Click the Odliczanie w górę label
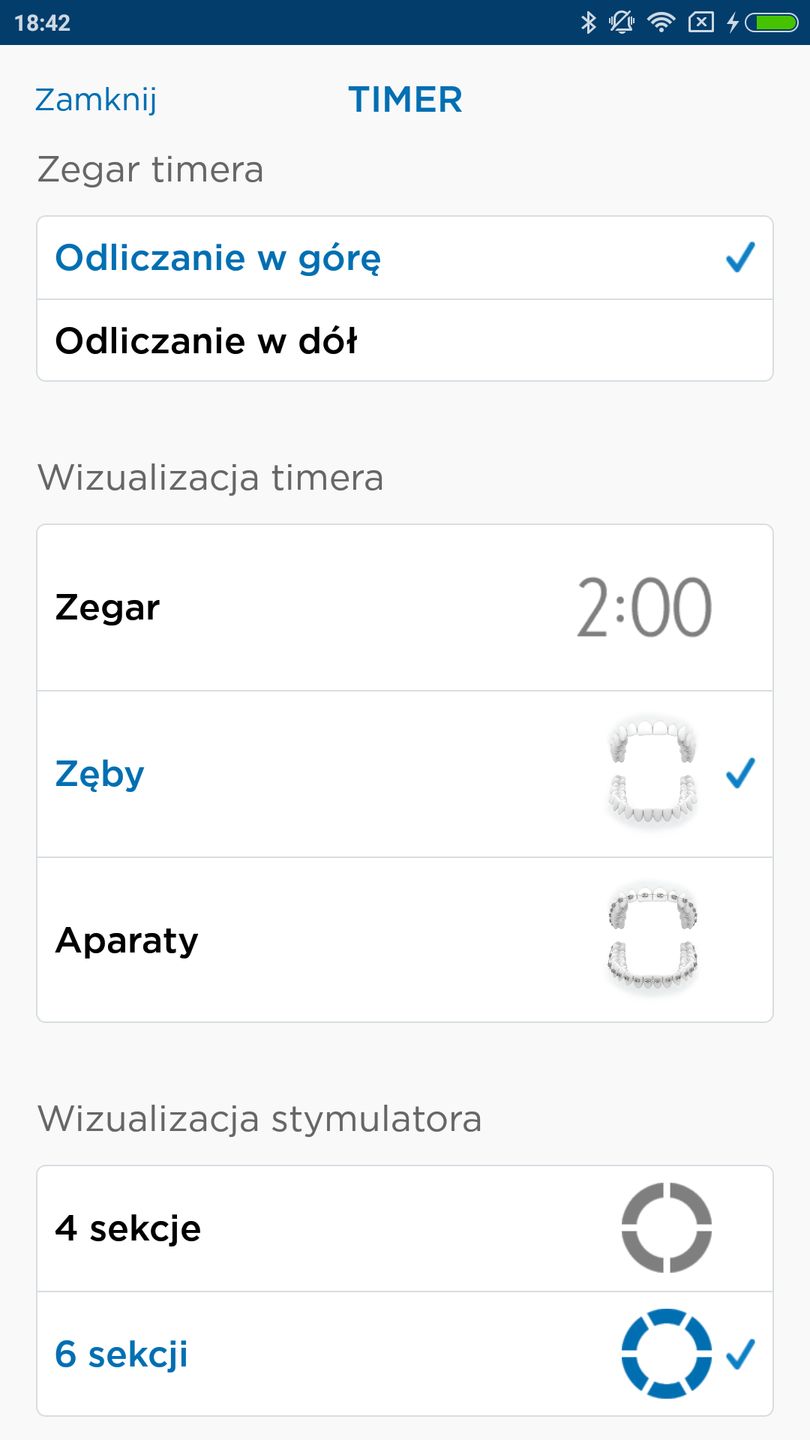Viewport: 810px width, 1440px height. point(218,257)
